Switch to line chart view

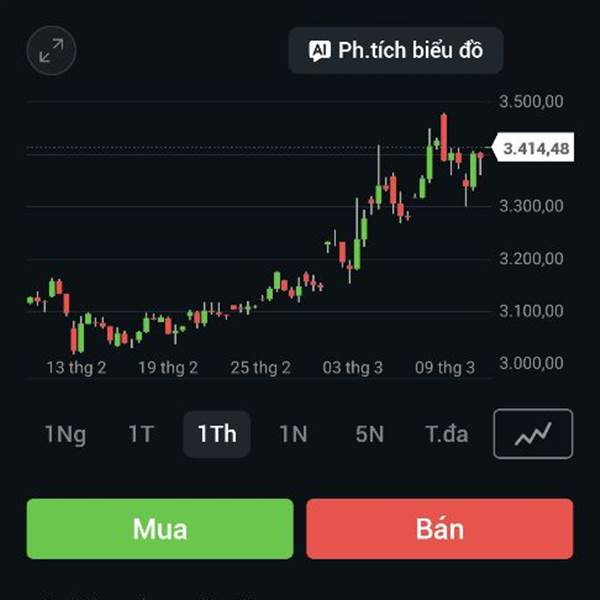pos(533,434)
